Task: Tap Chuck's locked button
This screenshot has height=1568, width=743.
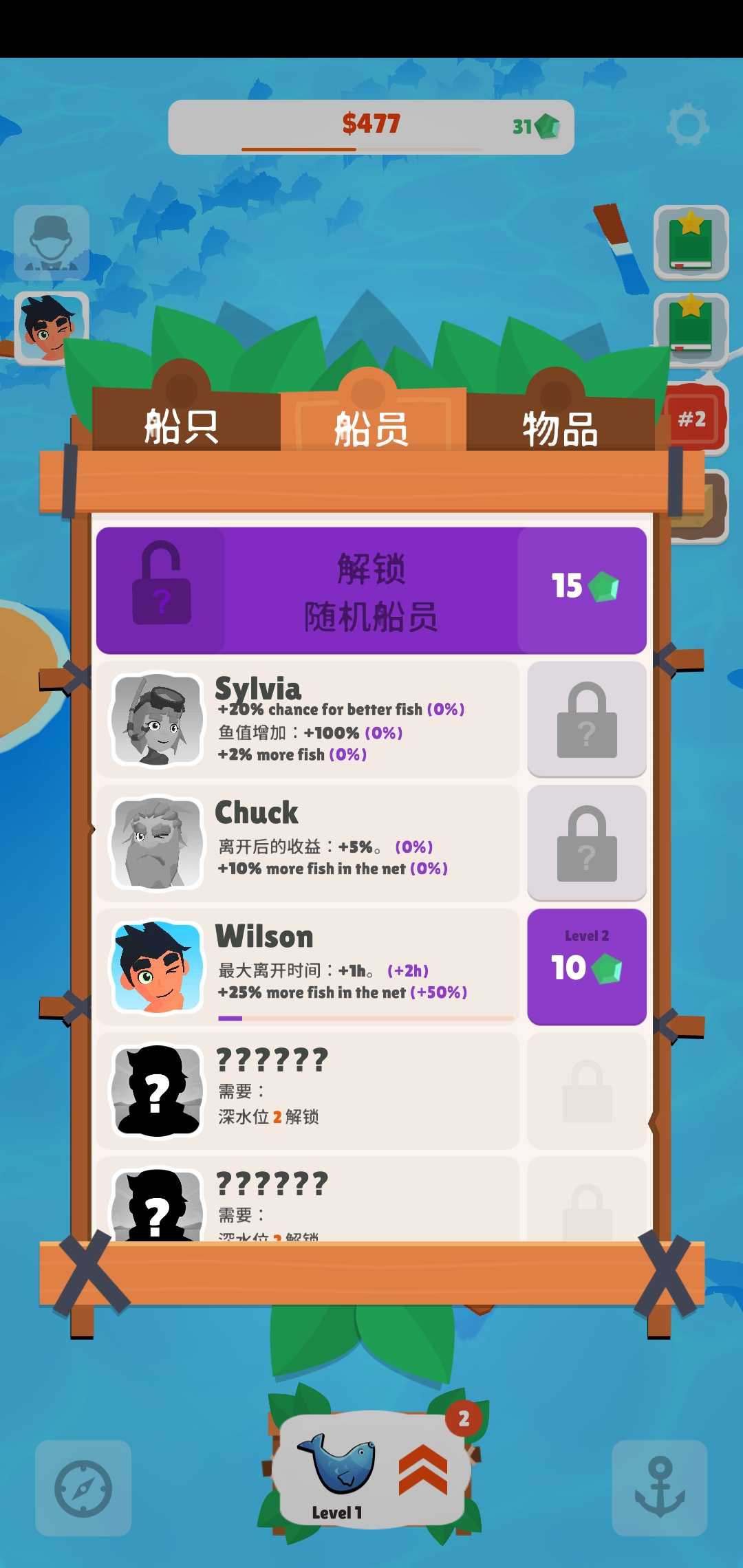Action: 586,843
